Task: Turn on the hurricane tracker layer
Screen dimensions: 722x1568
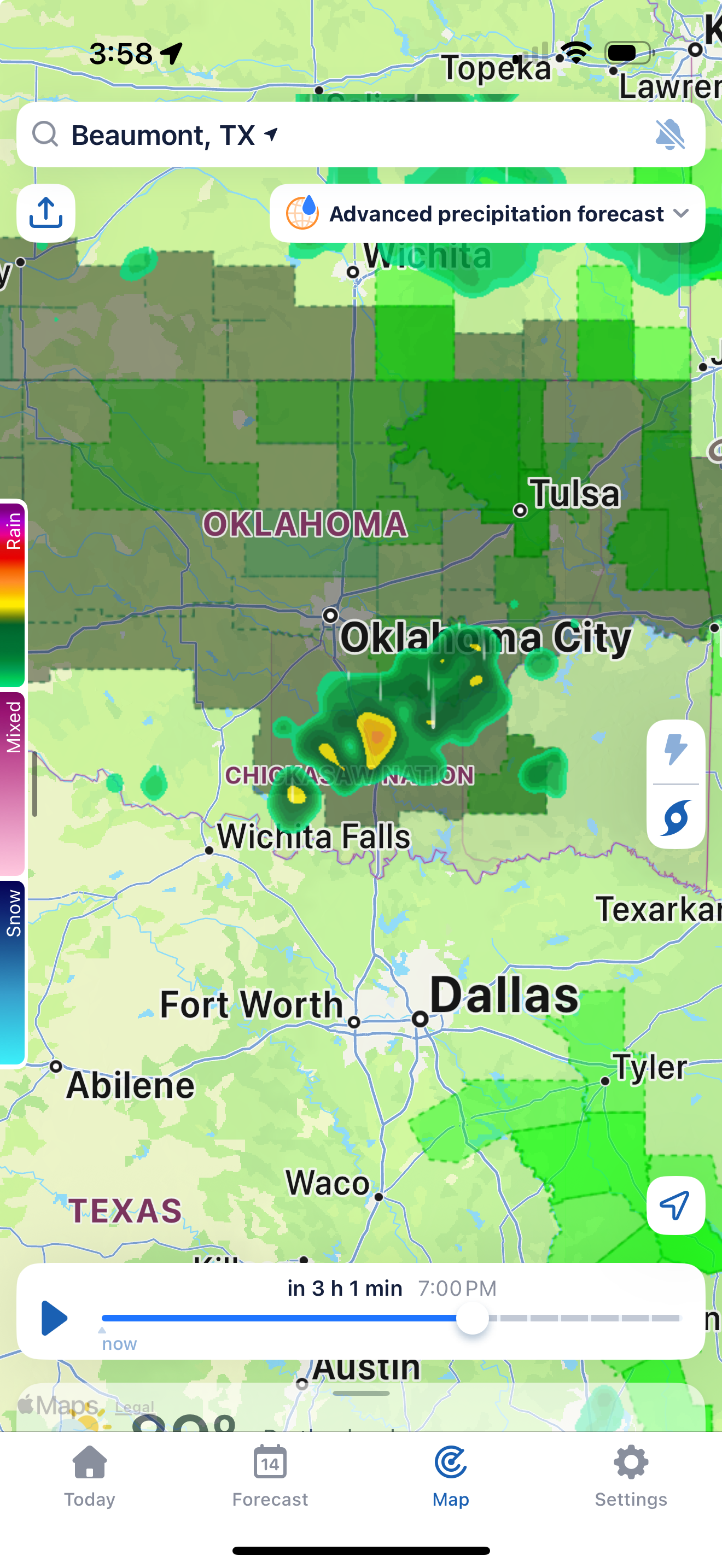Action: (x=676, y=817)
